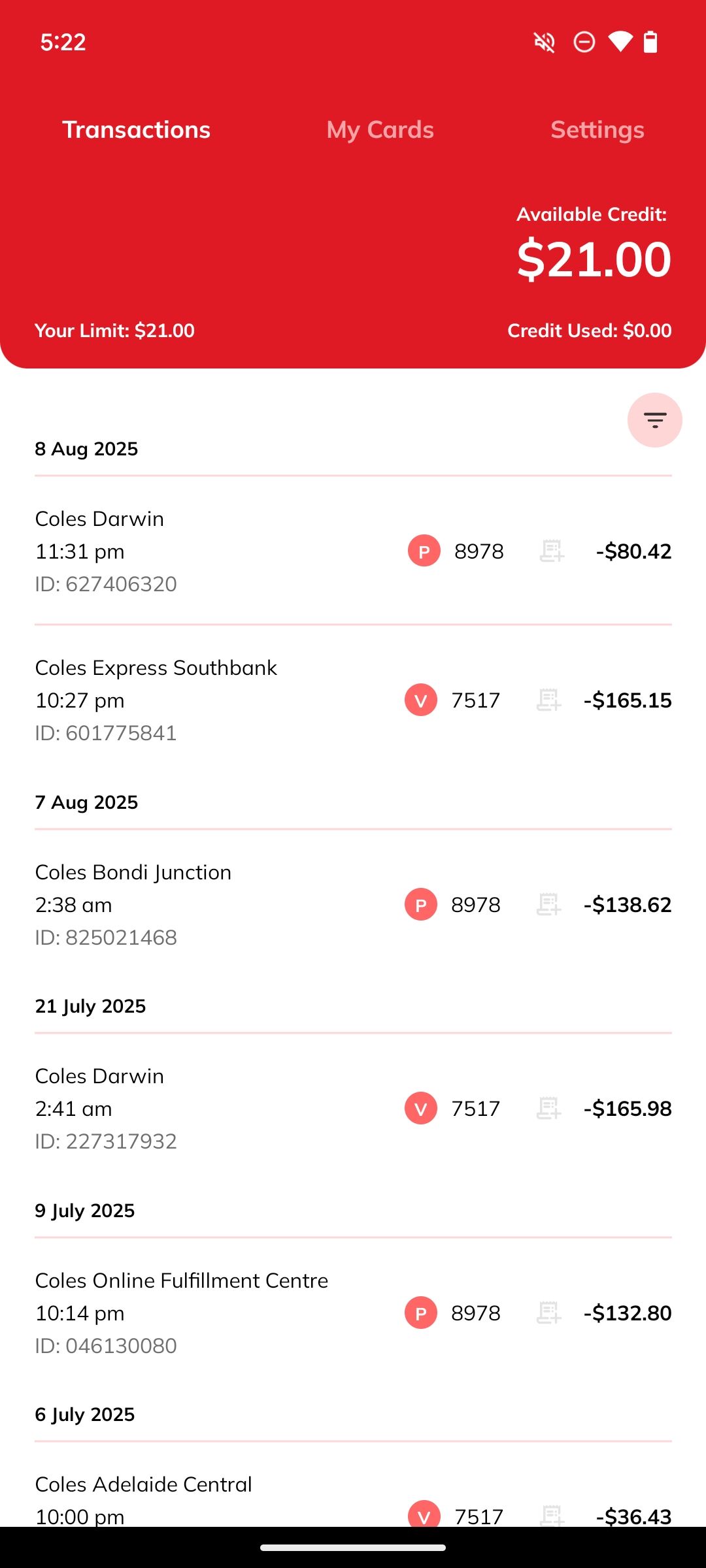706x1568 pixels.
Task: Attach a receipt to the -$165.98 transaction
Action: (548, 1108)
